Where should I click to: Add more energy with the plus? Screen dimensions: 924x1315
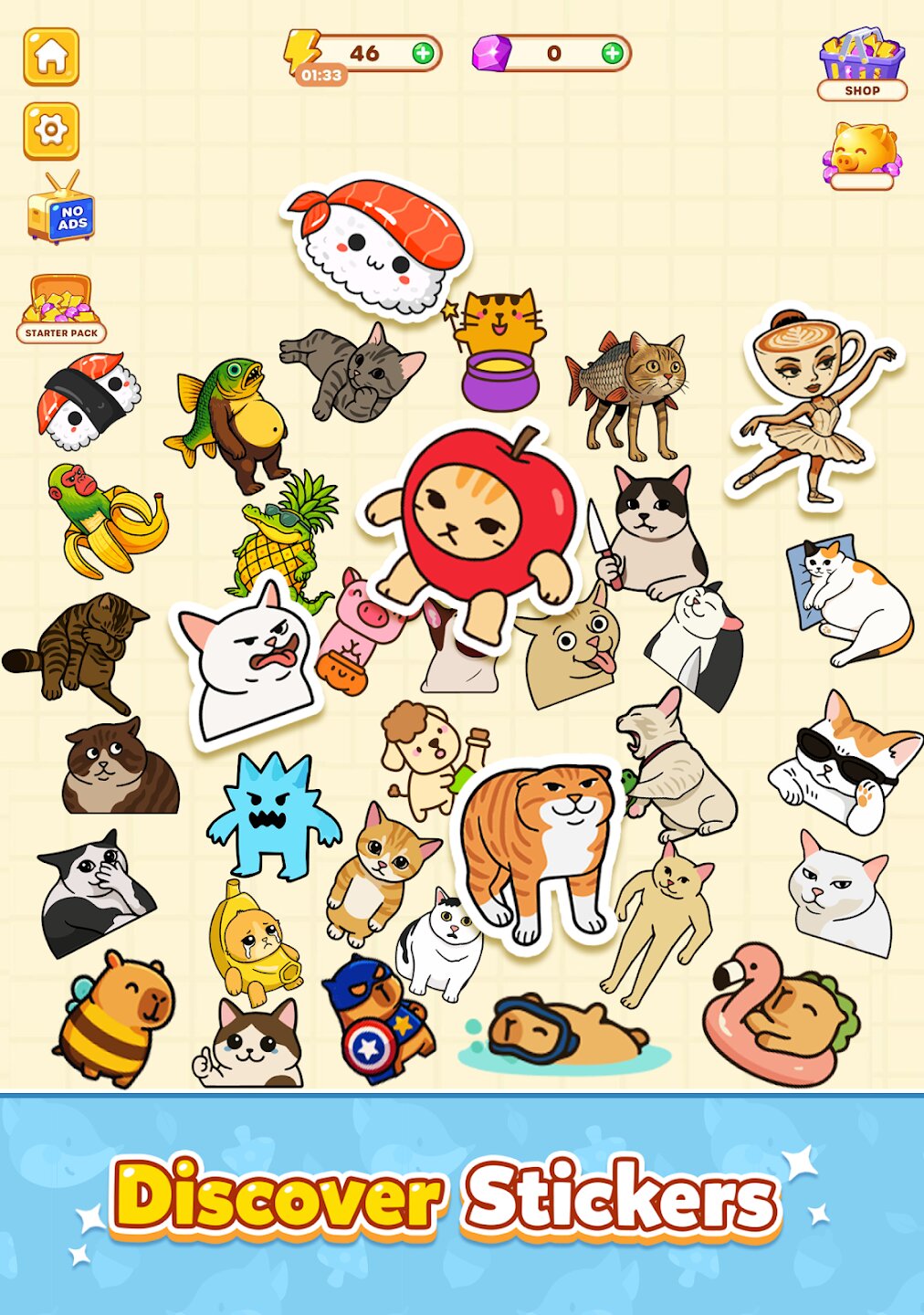pyautogui.click(x=423, y=53)
